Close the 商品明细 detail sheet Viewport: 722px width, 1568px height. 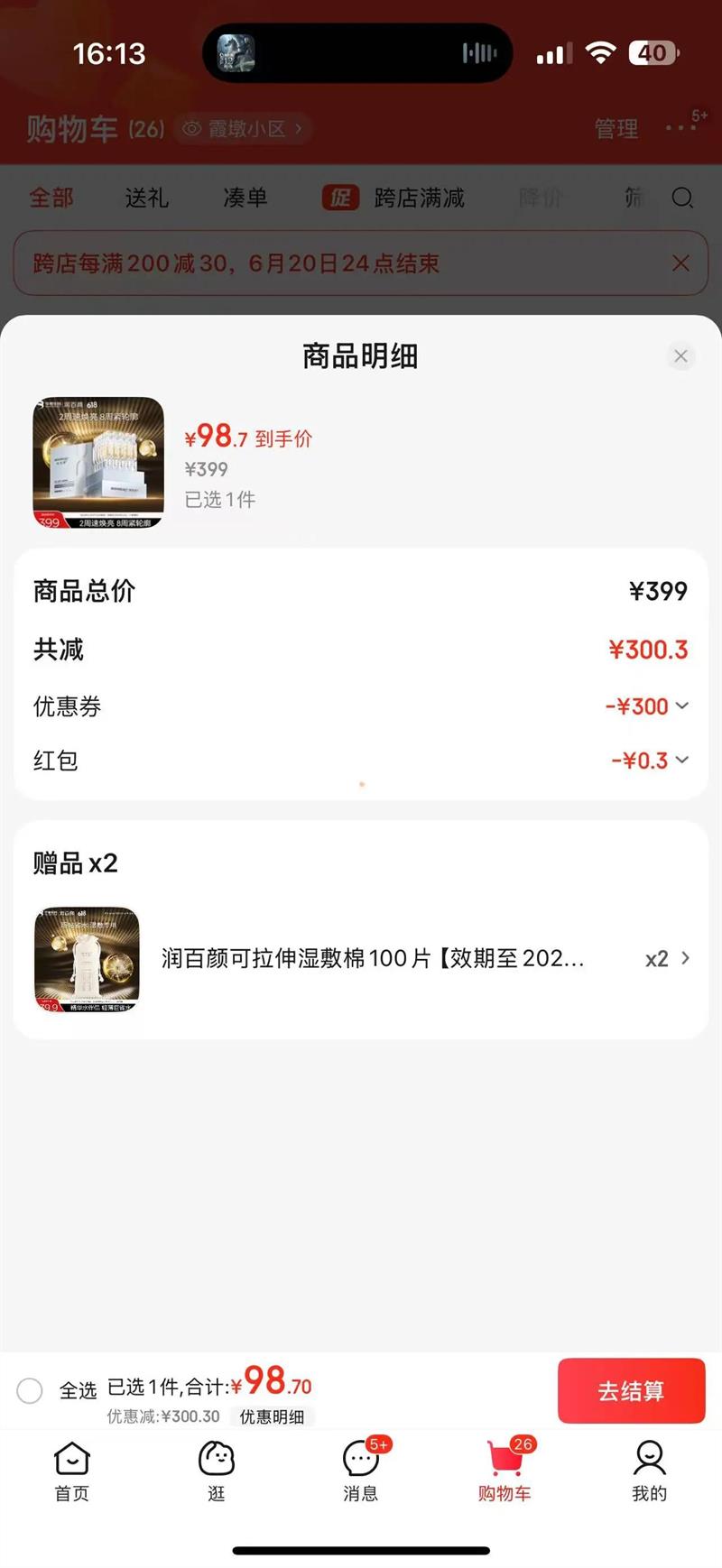coord(680,356)
